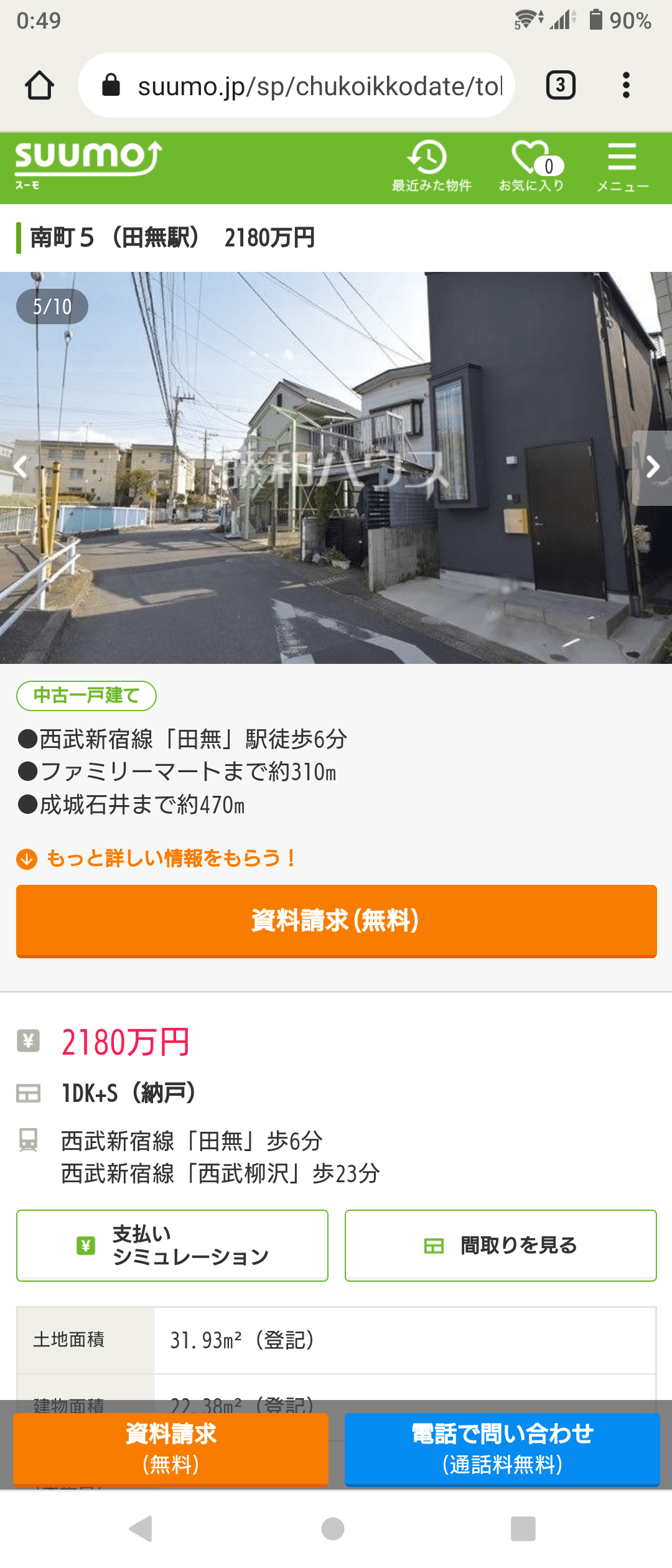This screenshot has height=1568, width=672.
Task: Go back using the system back button
Action: [141, 1528]
